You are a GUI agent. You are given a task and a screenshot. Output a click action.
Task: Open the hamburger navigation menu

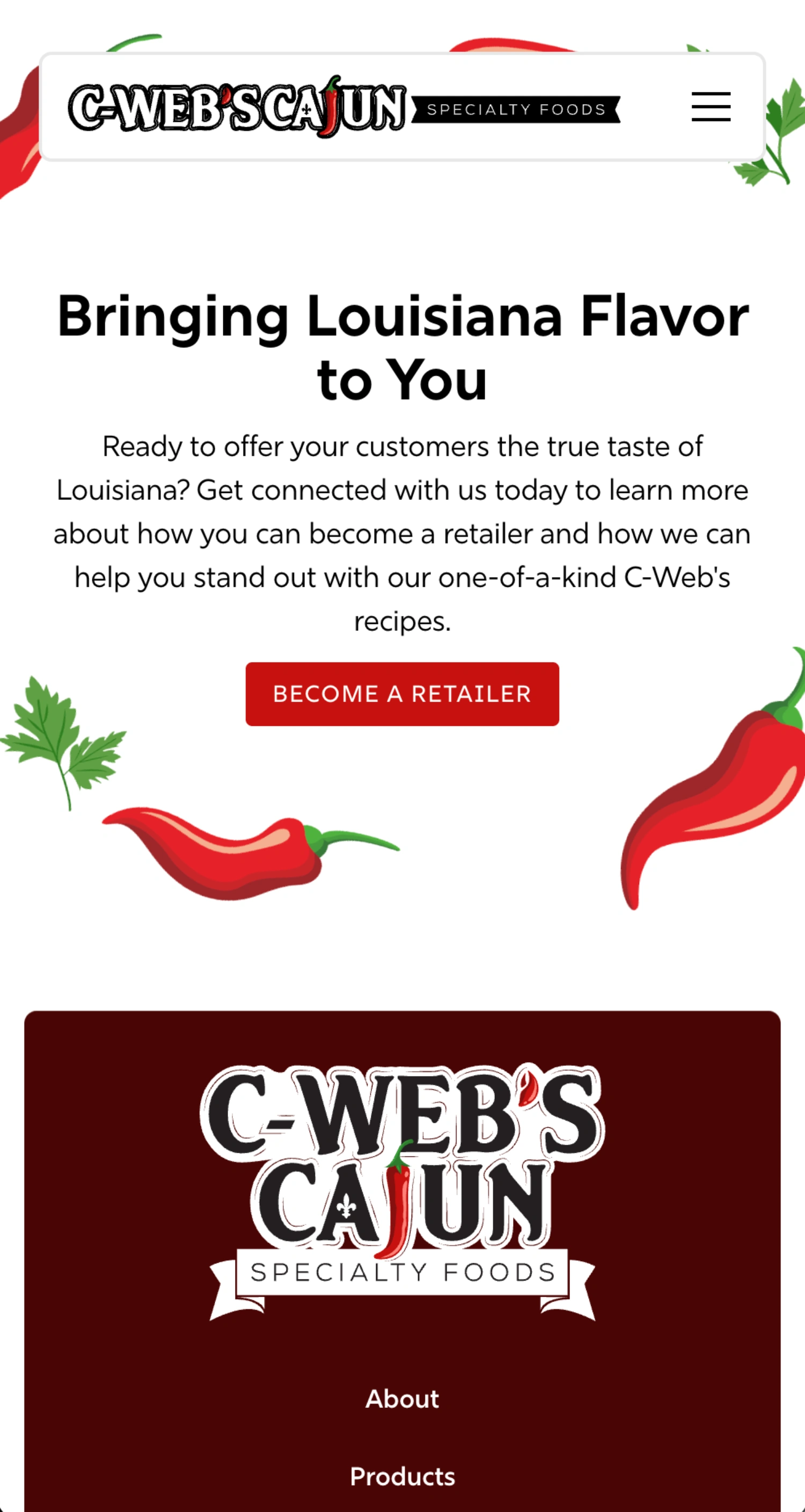coord(711,107)
